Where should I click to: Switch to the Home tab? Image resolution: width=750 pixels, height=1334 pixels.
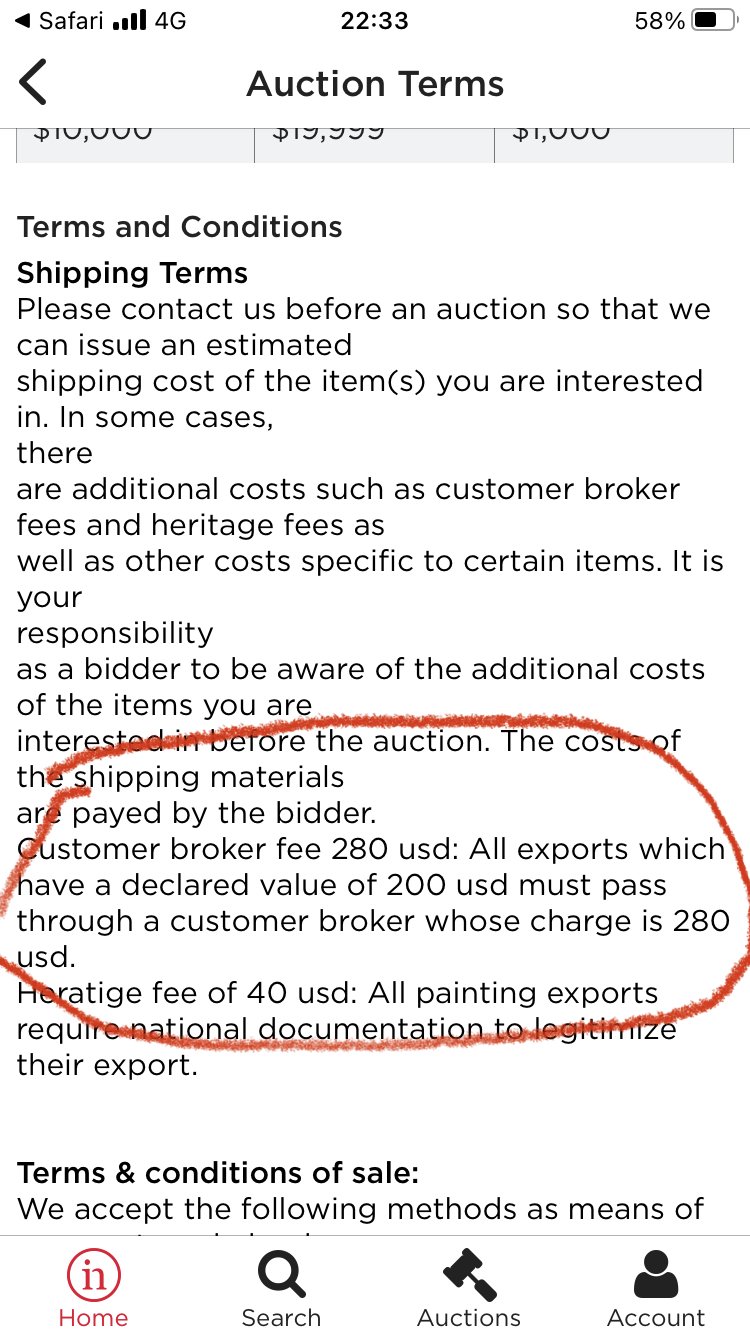point(93,1287)
